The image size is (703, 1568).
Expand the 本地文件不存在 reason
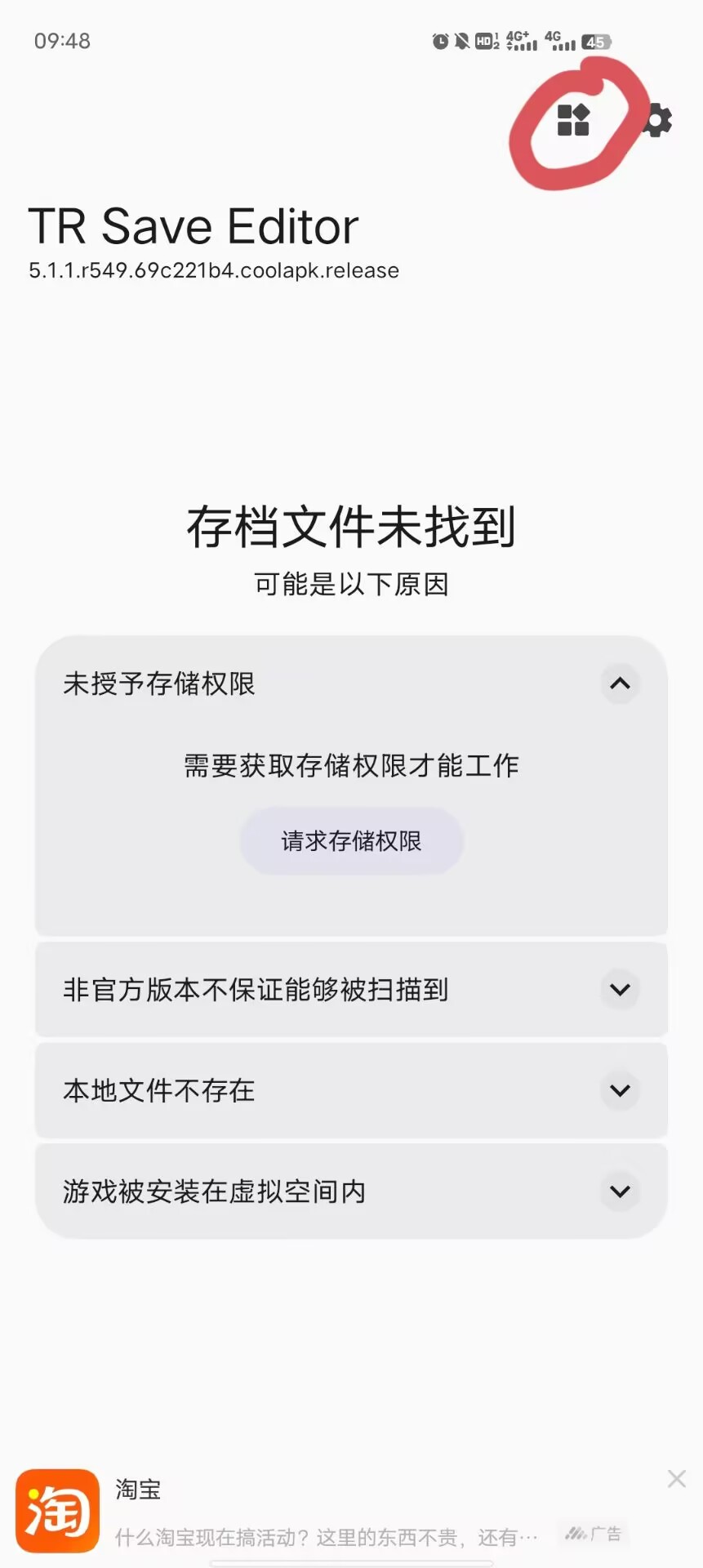coord(620,1090)
